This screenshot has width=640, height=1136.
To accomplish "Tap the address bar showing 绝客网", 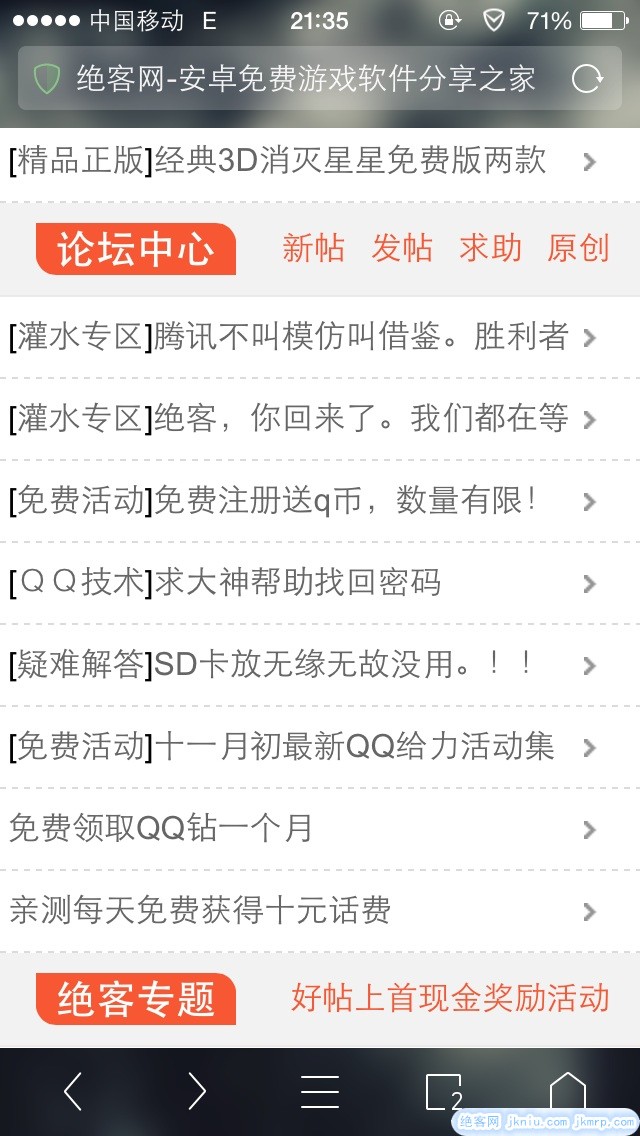I will coord(305,79).
